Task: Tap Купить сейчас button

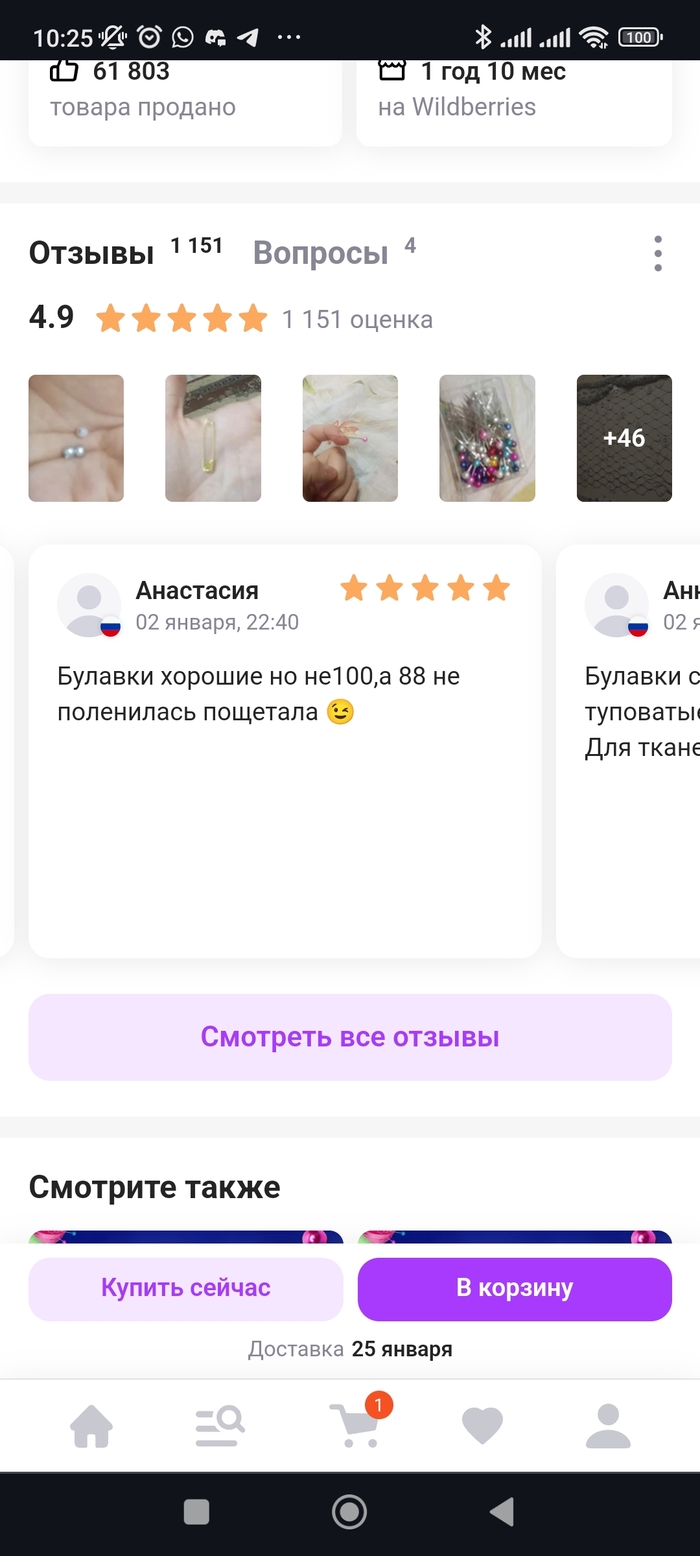Action: coord(186,1288)
